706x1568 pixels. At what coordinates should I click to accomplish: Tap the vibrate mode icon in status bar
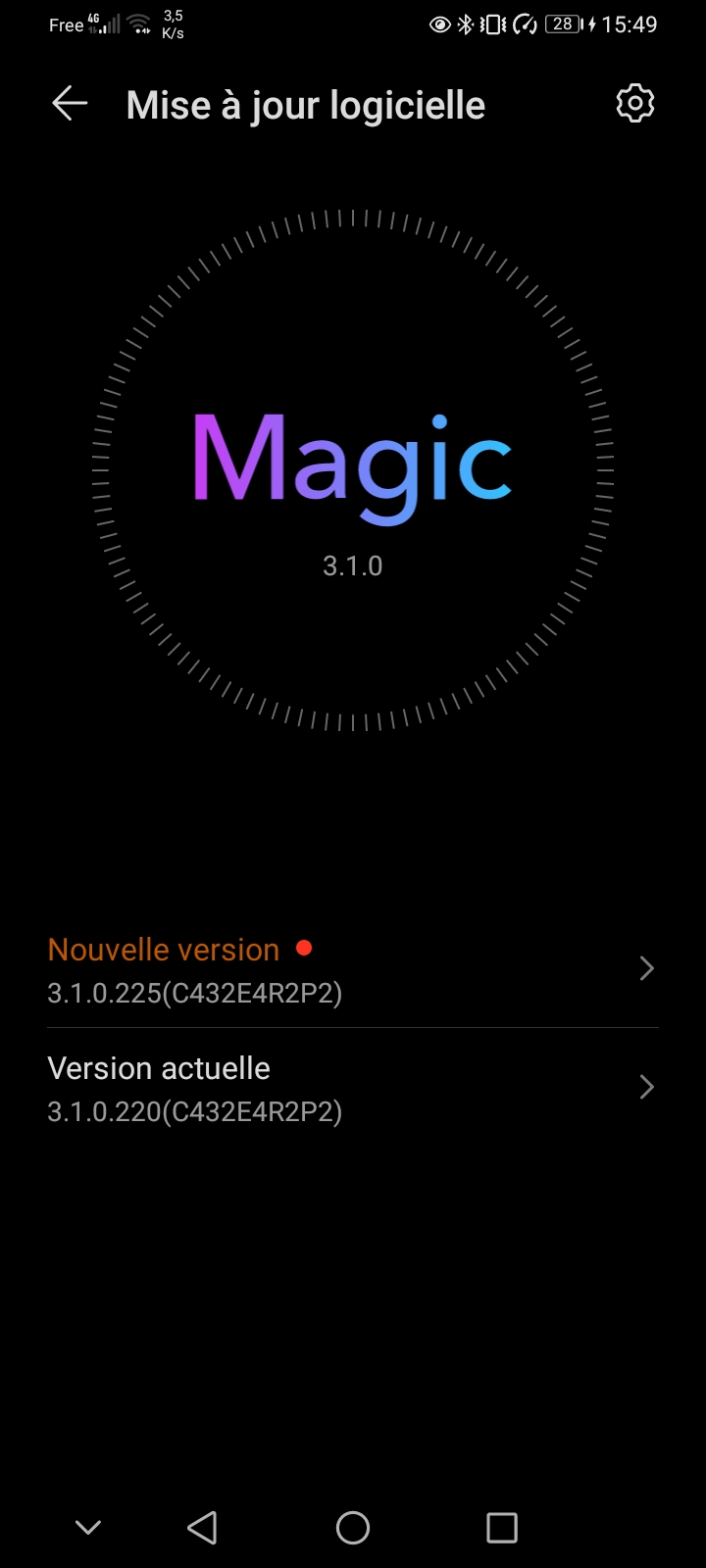492,24
